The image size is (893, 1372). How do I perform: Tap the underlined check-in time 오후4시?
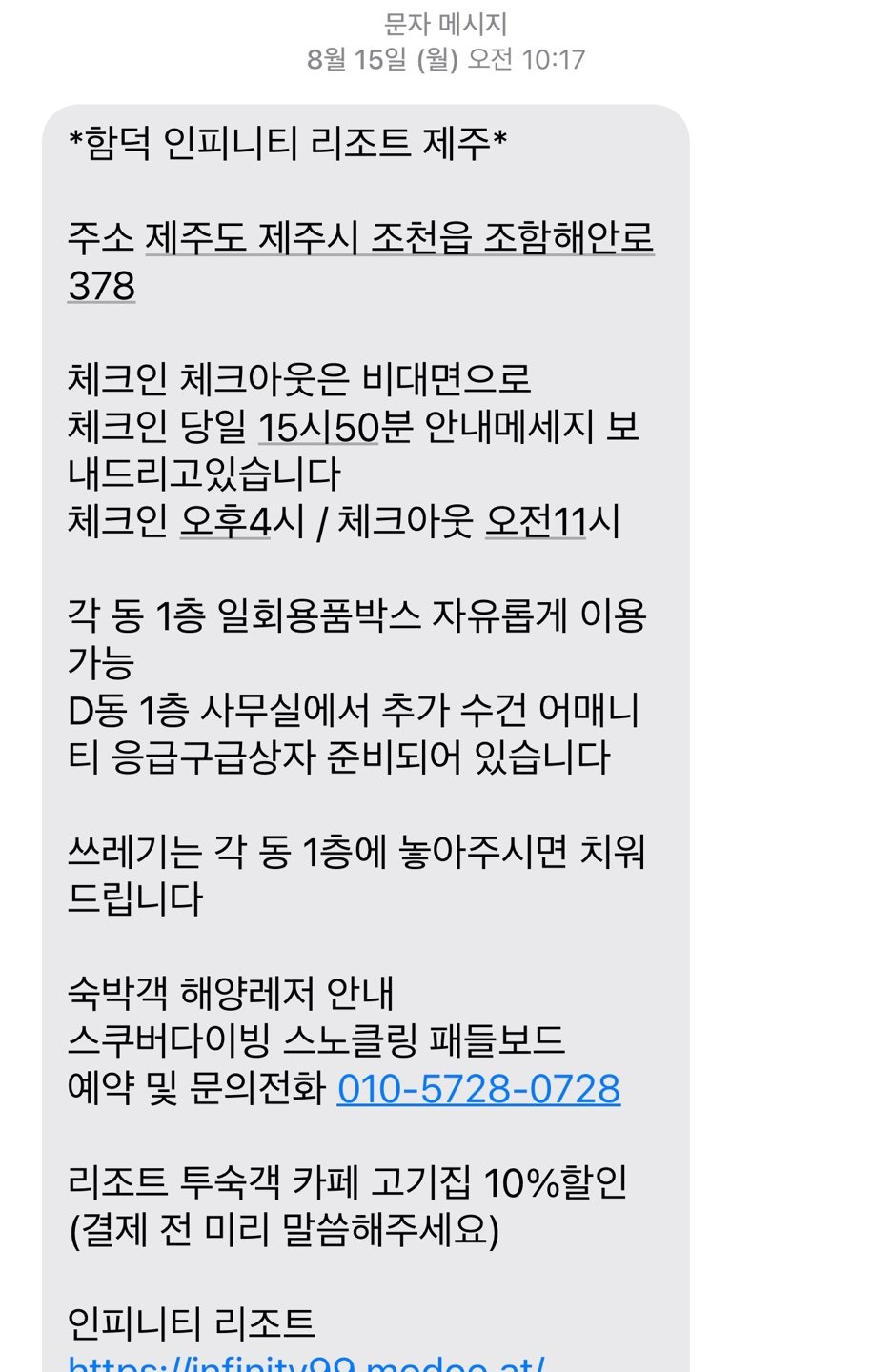coord(227,521)
